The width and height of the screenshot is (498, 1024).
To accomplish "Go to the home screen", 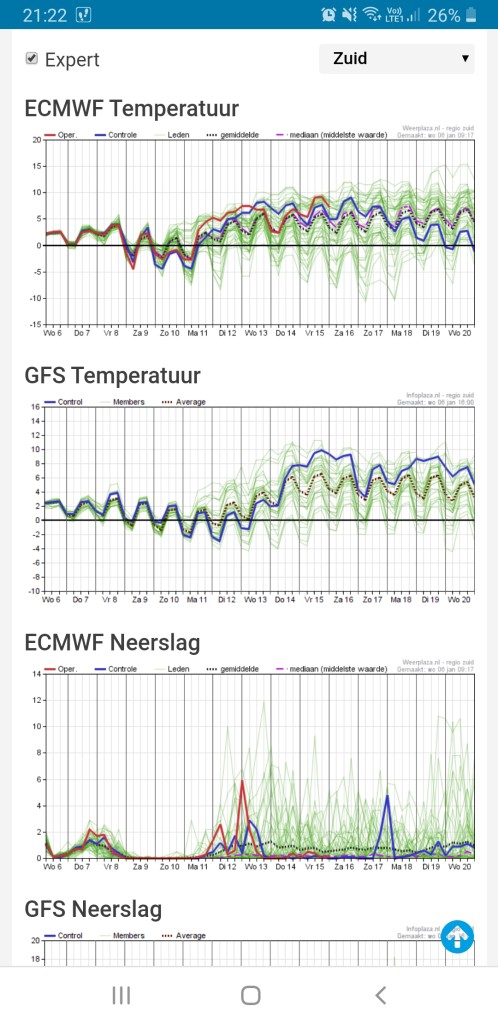I will point(251,995).
